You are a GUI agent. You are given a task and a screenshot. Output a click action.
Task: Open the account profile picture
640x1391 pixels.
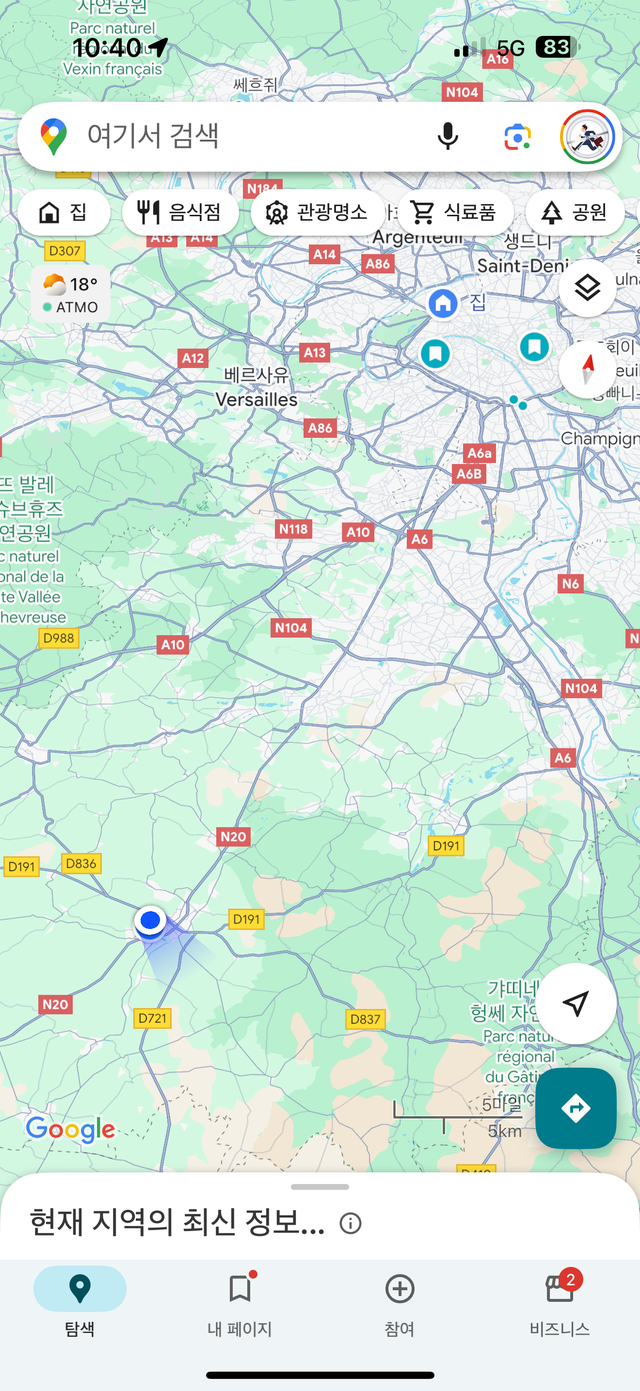tap(587, 136)
